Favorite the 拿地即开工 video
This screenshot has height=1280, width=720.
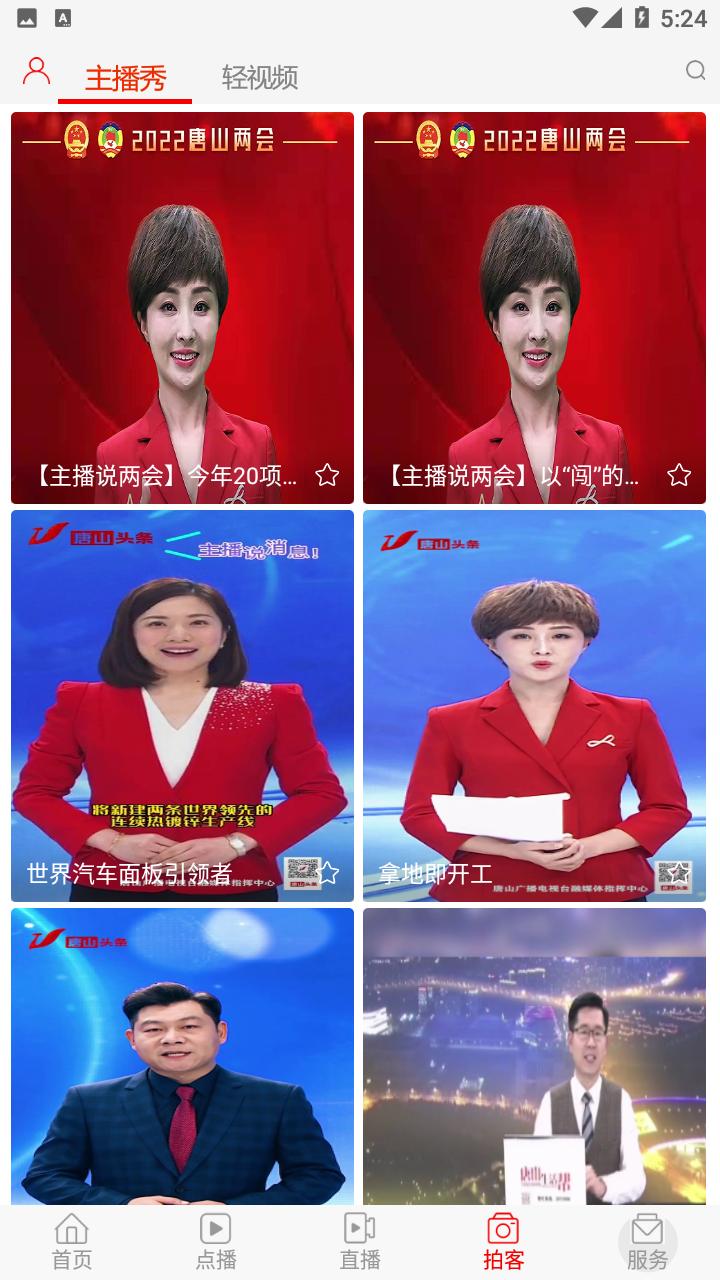[x=679, y=873]
